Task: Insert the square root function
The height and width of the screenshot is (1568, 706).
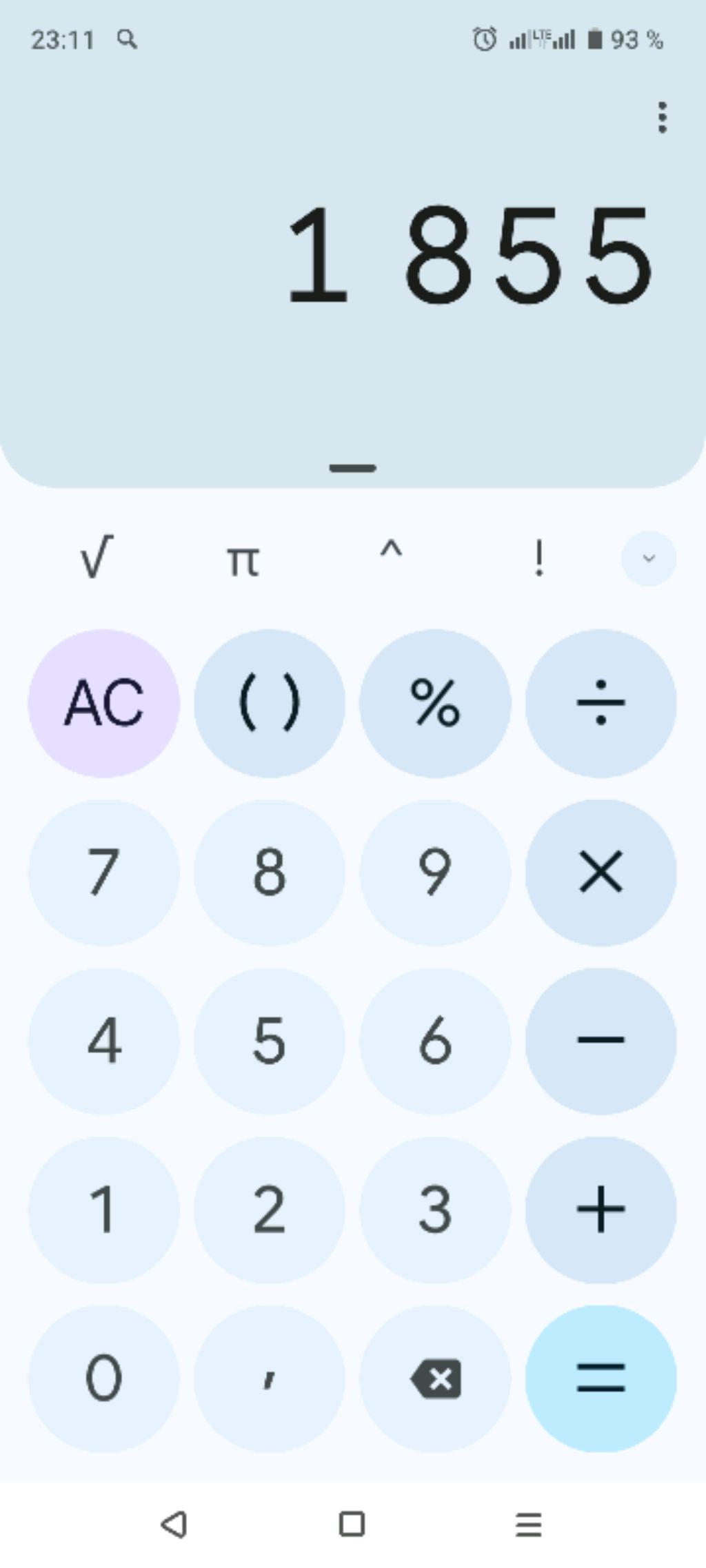Action: point(97,558)
